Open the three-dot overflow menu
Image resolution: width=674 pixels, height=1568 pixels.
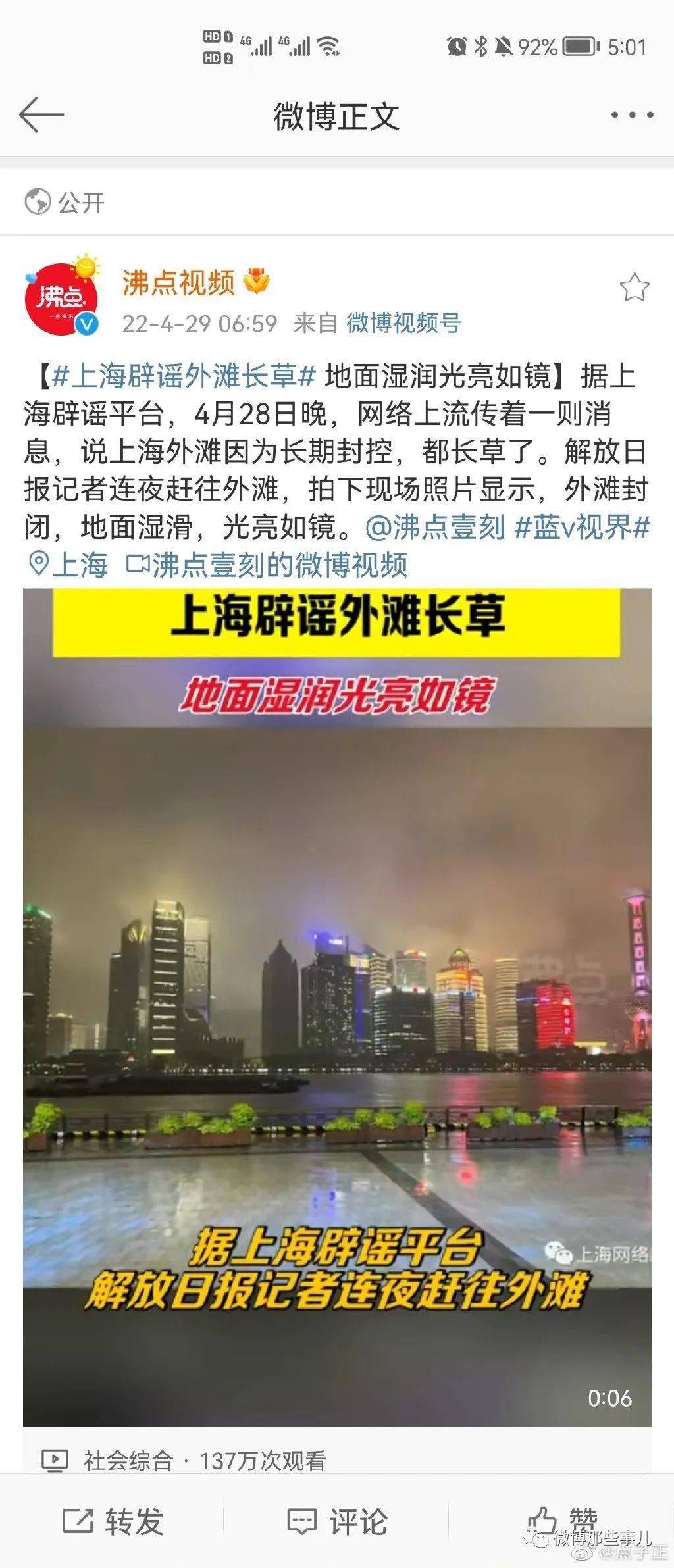[x=631, y=115]
